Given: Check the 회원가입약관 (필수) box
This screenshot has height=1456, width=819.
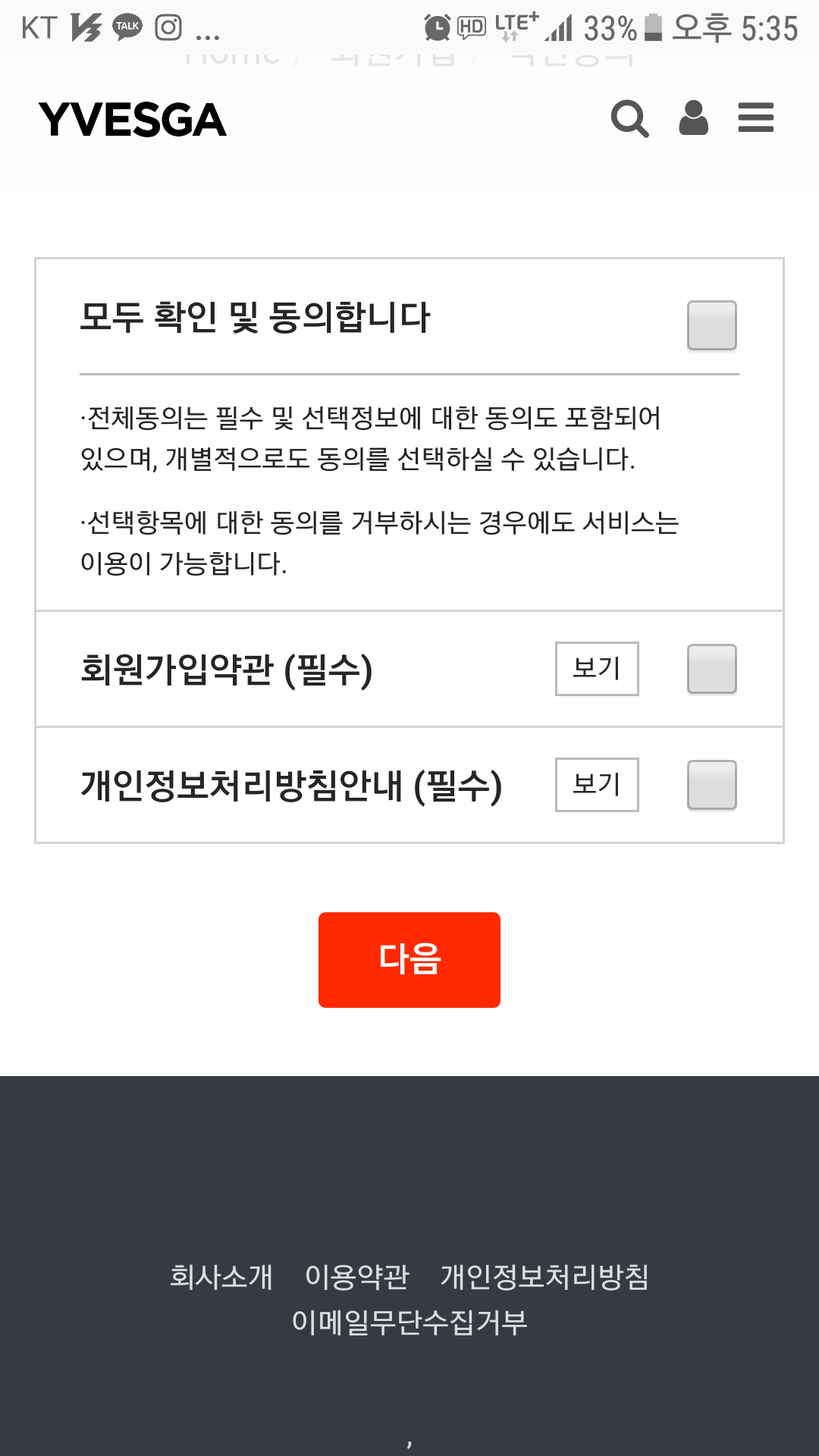Looking at the screenshot, I should [712, 669].
